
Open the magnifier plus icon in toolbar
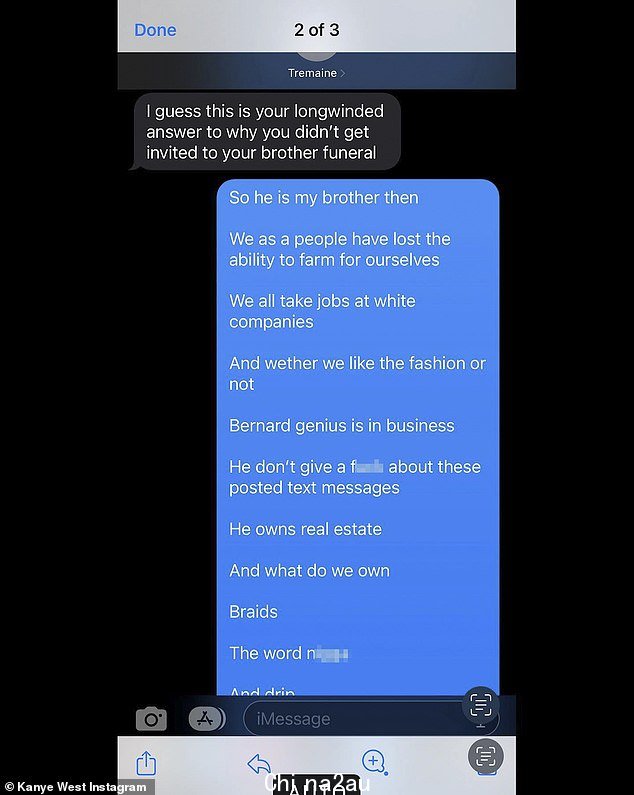[x=374, y=761]
